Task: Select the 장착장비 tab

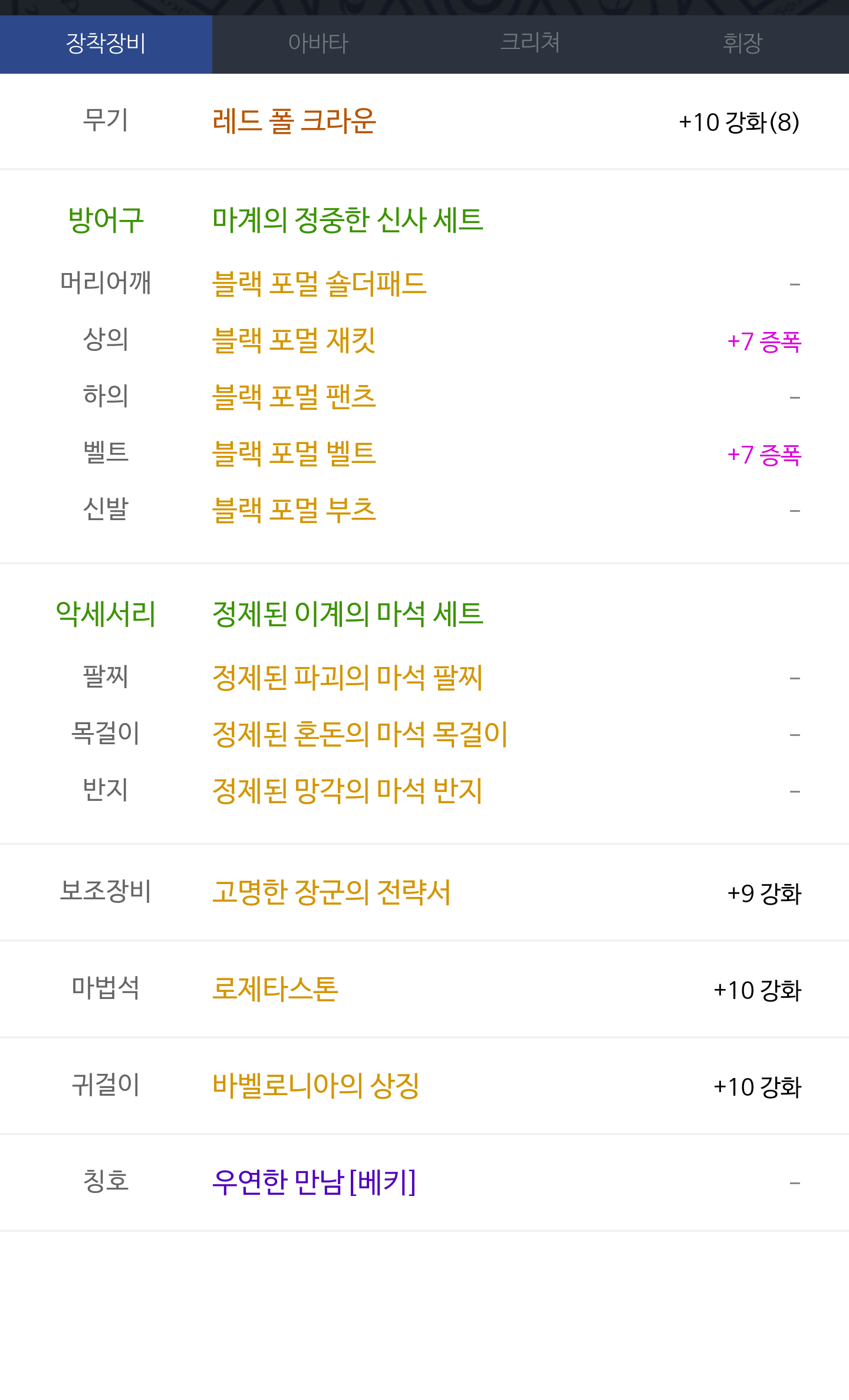Action: (x=106, y=44)
